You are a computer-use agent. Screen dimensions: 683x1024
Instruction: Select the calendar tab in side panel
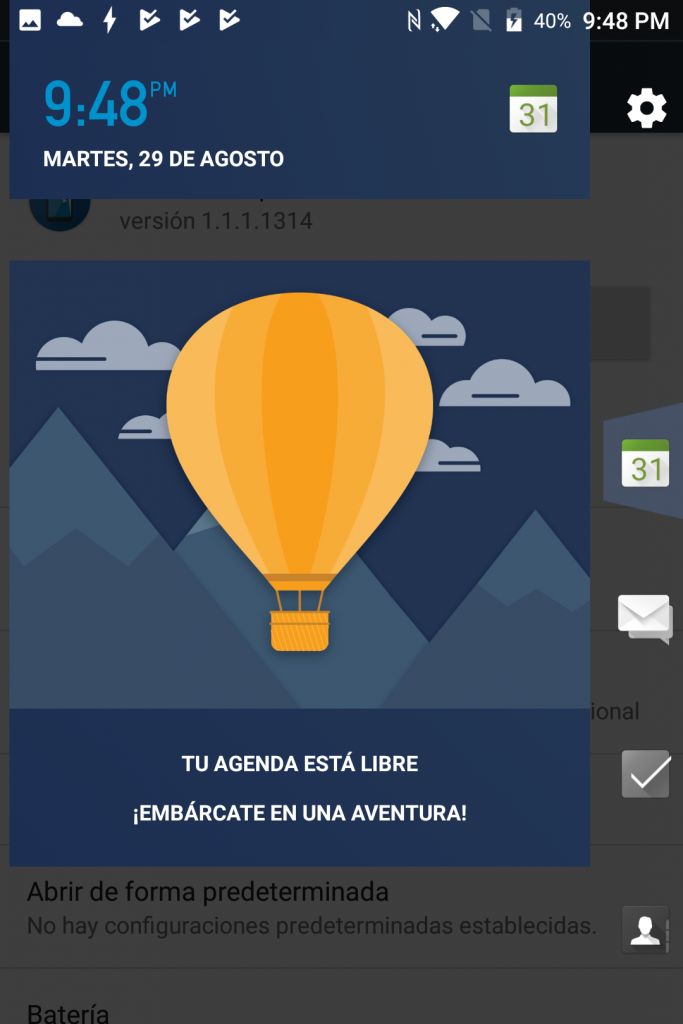(645, 463)
